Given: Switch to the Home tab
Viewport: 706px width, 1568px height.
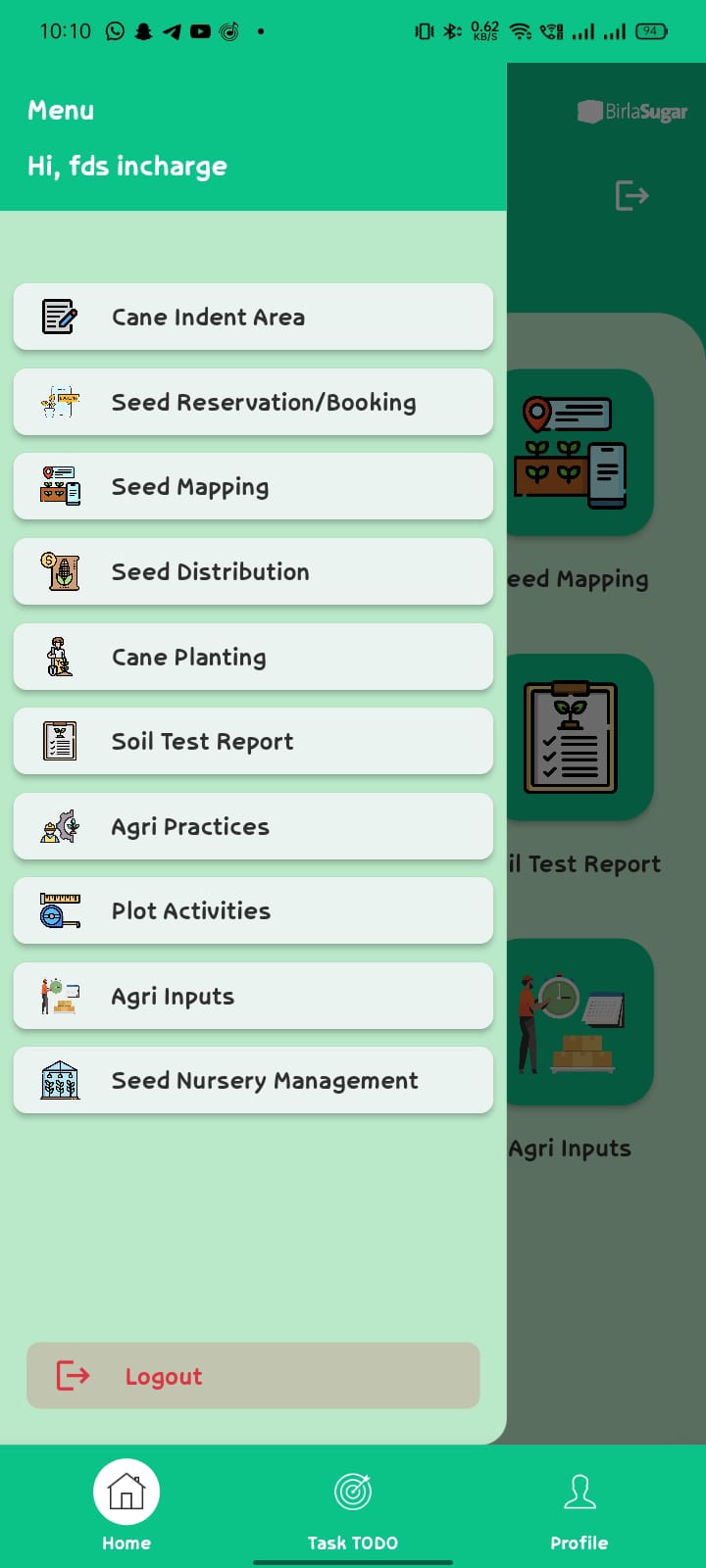Looking at the screenshot, I should pyautogui.click(x=126, y=1506).
